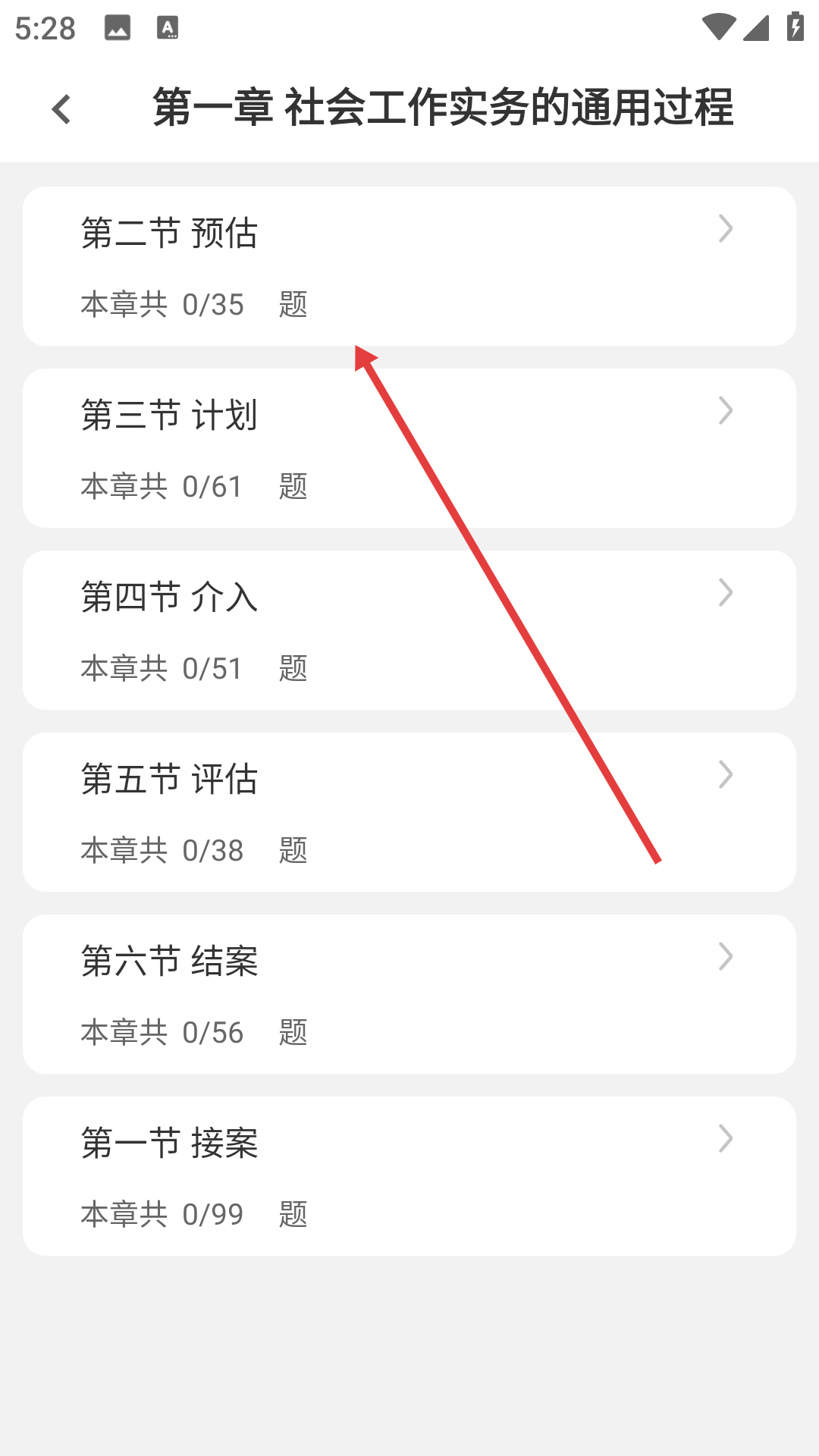Open 第六节 结案 section
The width and height of the screenshot is (819, 1456).
(409, 993)
